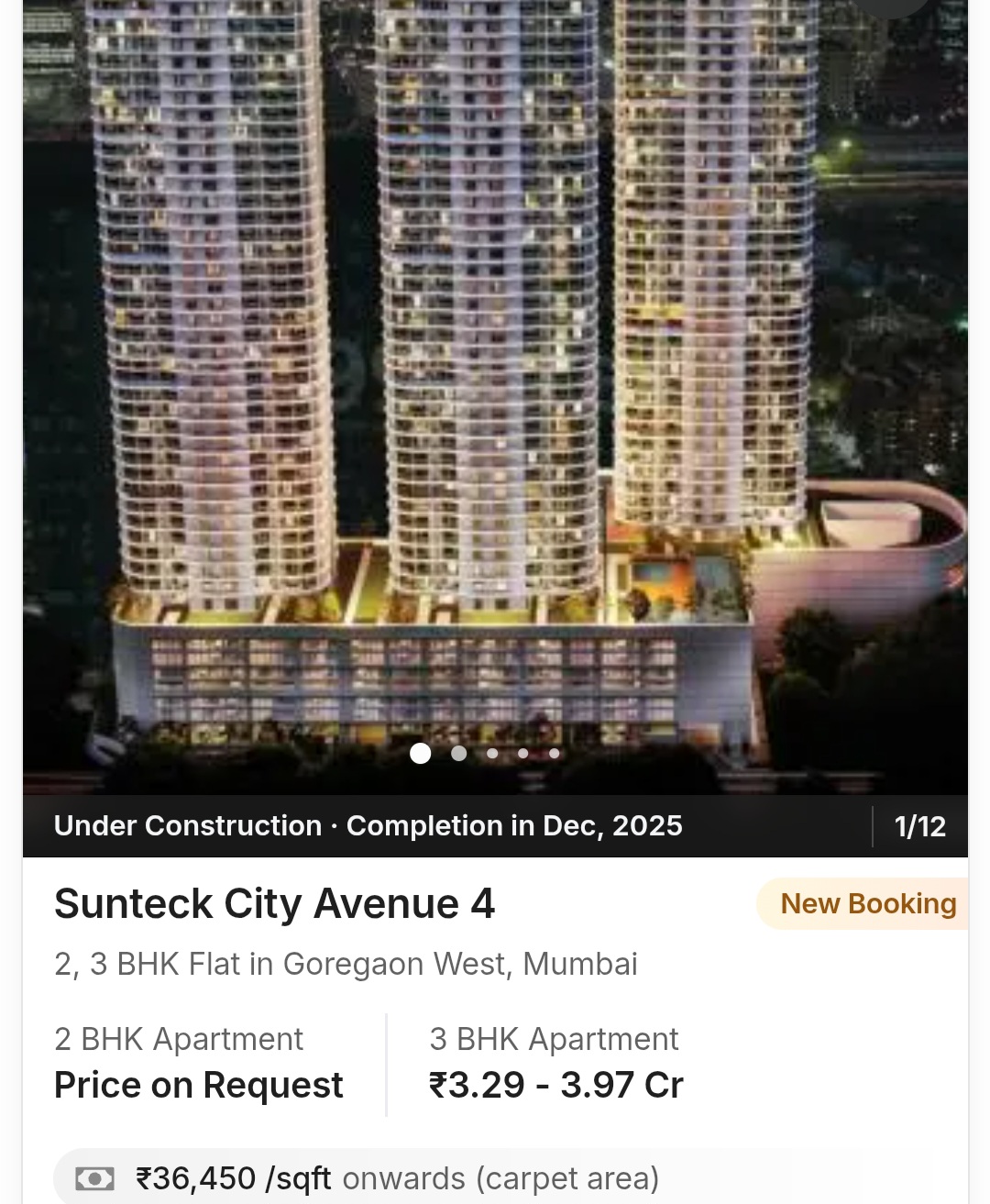Tap the ₹3.29 - 3.97 Cr price range
This screenshot has height=1204, width=990.
click(x=555, y=1085)
